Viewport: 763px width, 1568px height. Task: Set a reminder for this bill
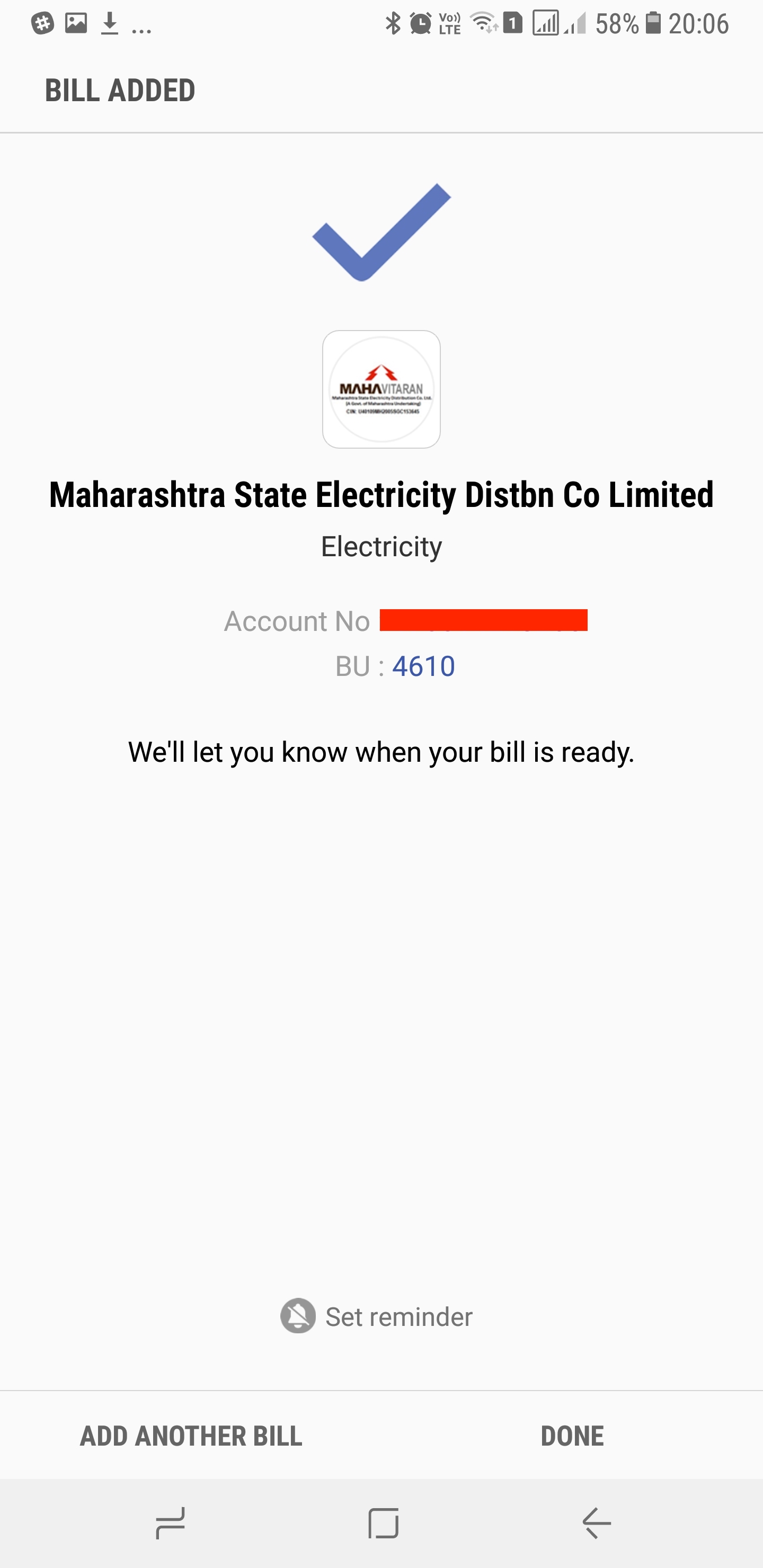376,1316
